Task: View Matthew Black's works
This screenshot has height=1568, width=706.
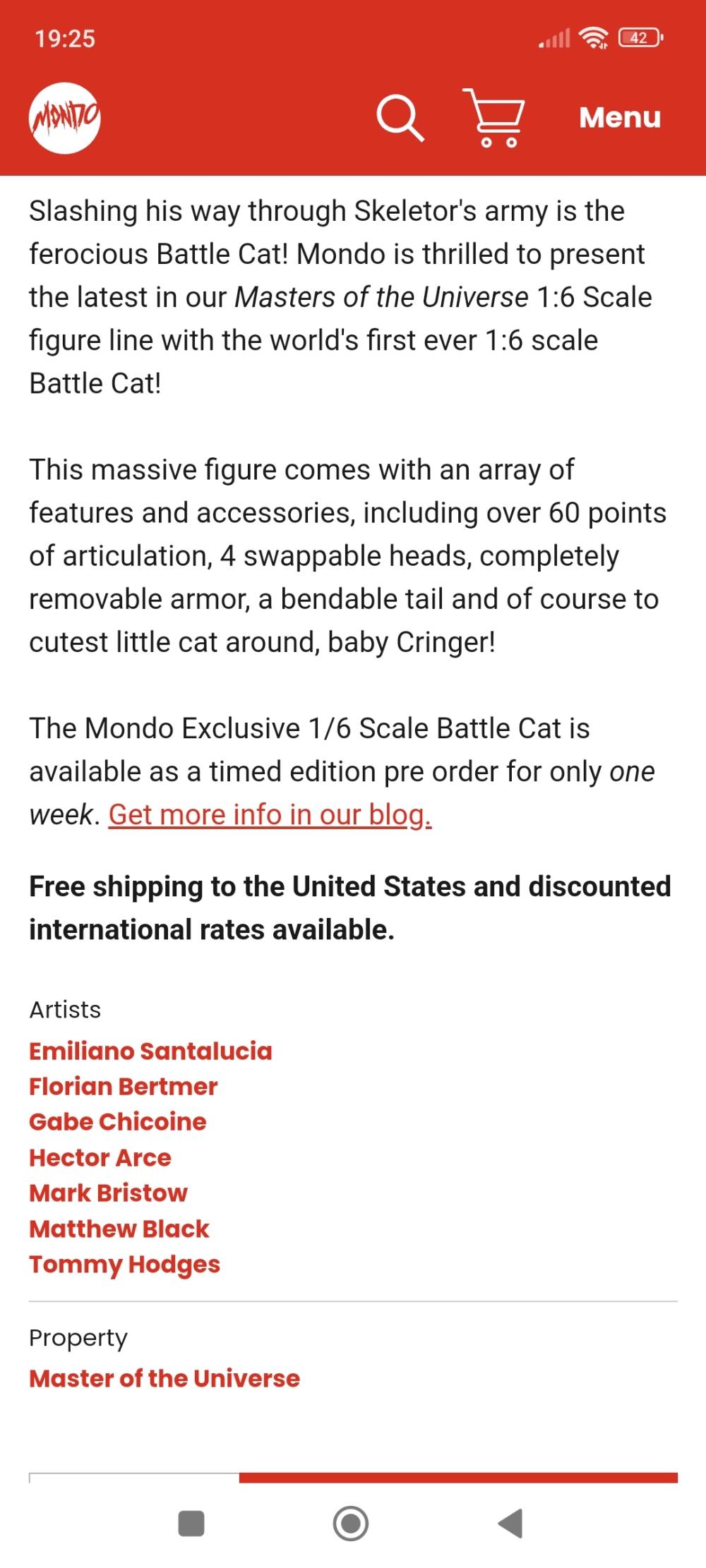Action: click(x=119, y=1229)
